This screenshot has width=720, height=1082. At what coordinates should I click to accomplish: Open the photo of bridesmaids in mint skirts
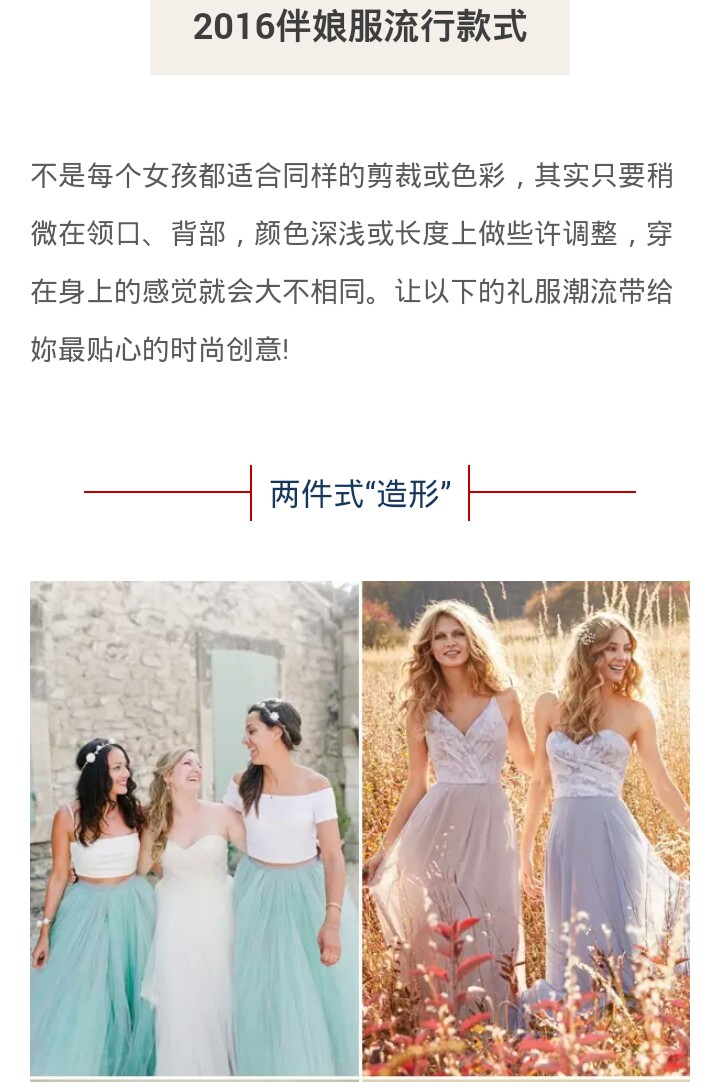(x=194, y=828)
